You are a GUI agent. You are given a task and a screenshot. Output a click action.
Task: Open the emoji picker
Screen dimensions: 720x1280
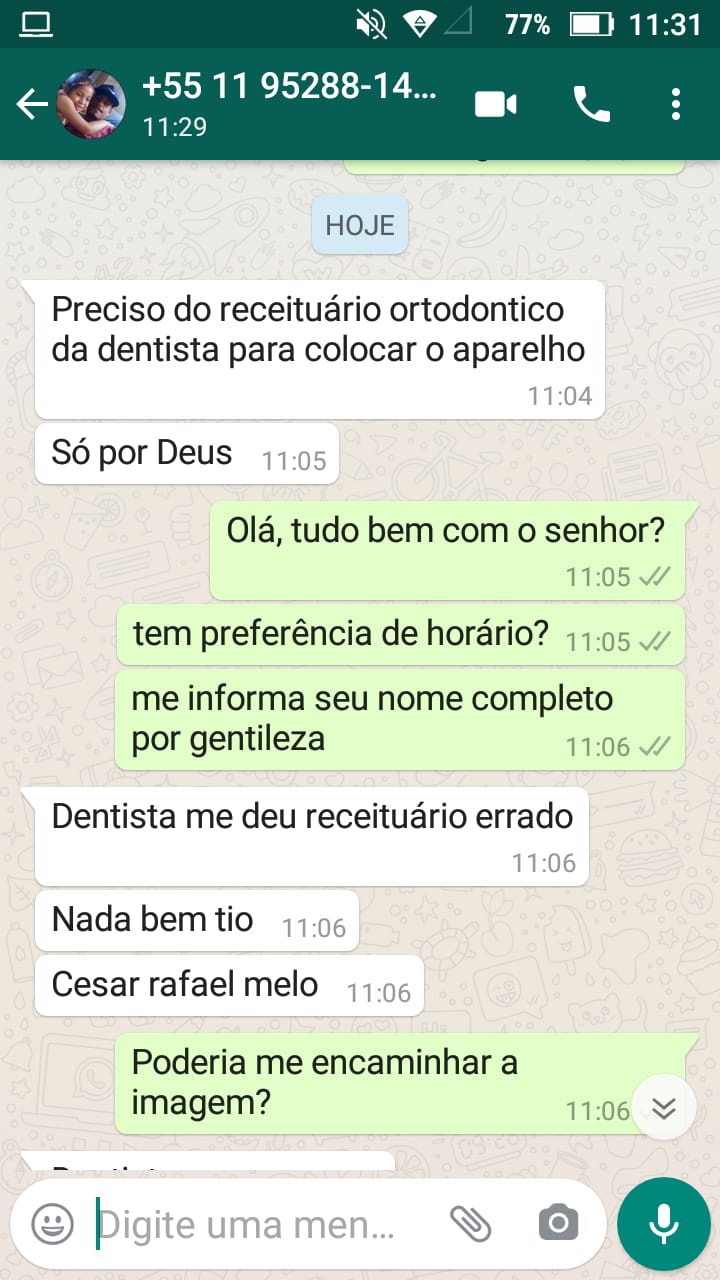click(x=52, y=1223)
